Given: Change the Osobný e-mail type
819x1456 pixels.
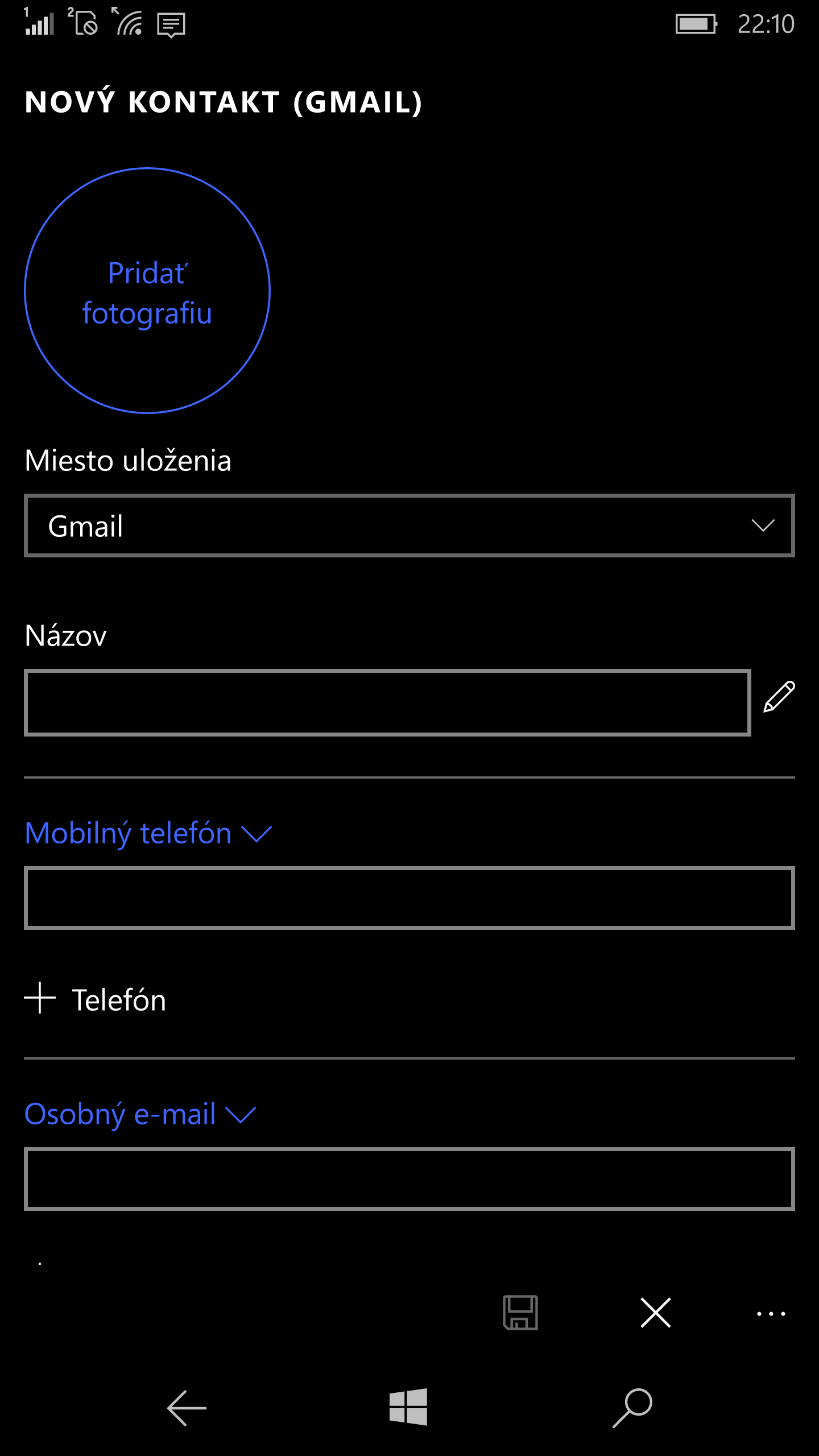Looking at the screenshot, I should [x=140, y=1114].
